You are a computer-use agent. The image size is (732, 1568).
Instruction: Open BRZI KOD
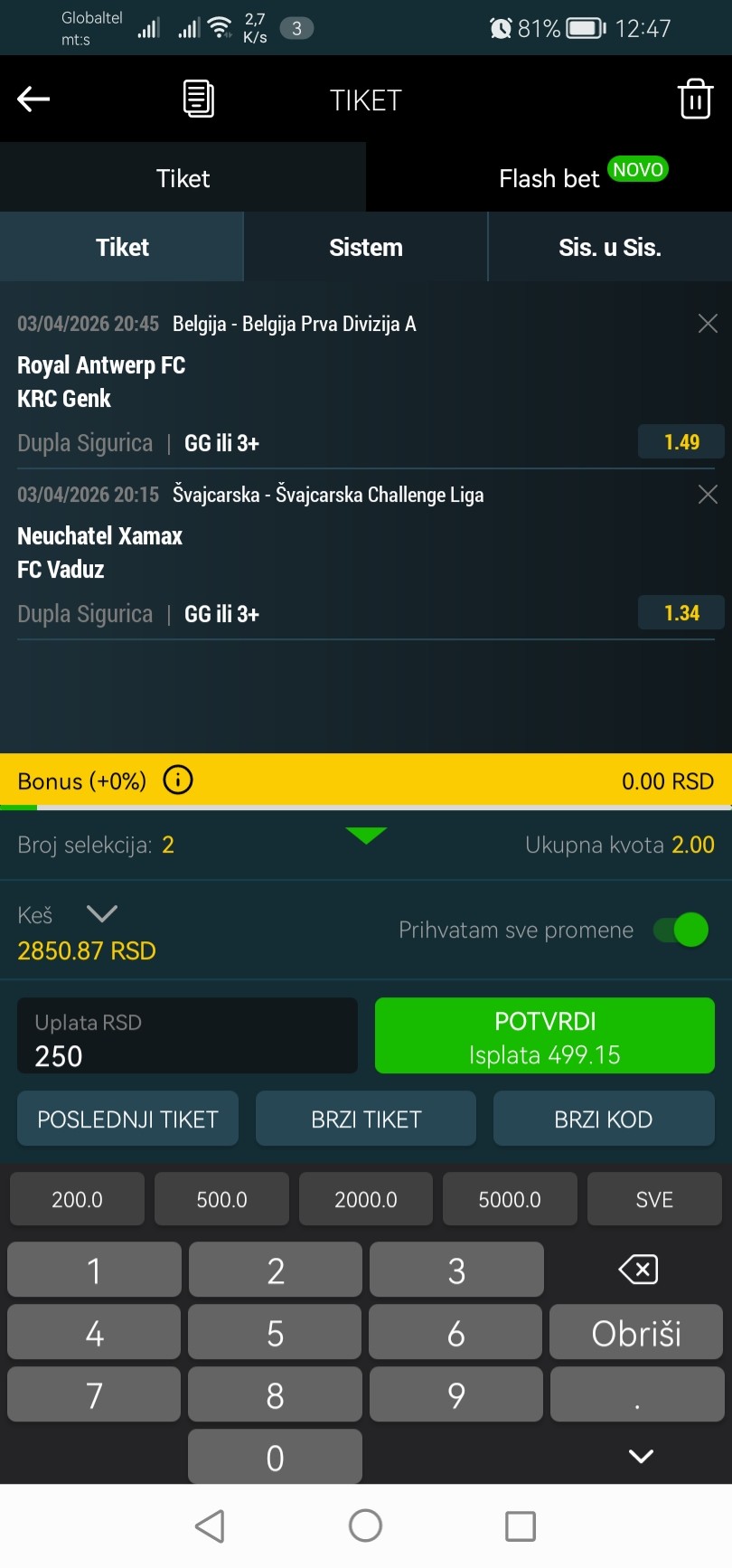click(x=603, y=1119)
